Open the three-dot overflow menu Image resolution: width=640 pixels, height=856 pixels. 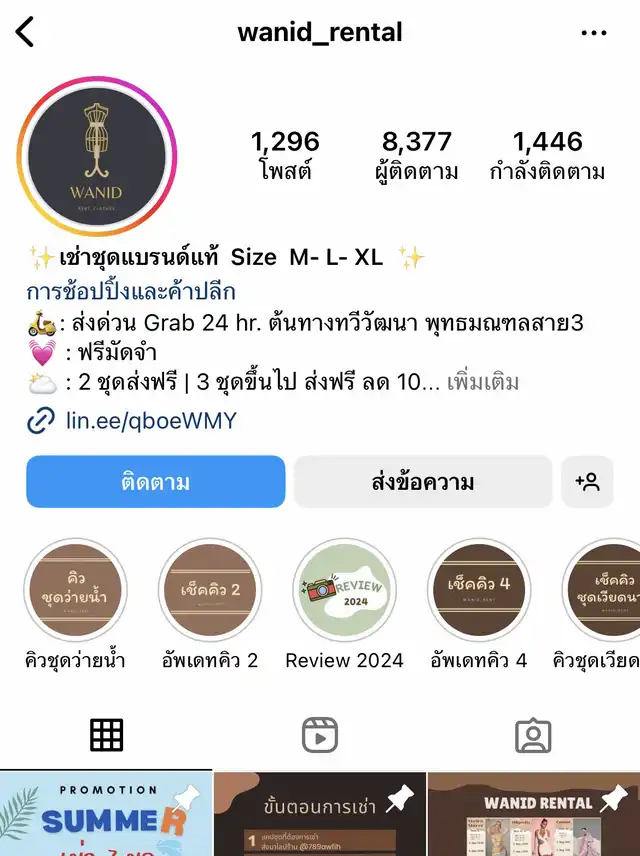(x=593, y=33)
